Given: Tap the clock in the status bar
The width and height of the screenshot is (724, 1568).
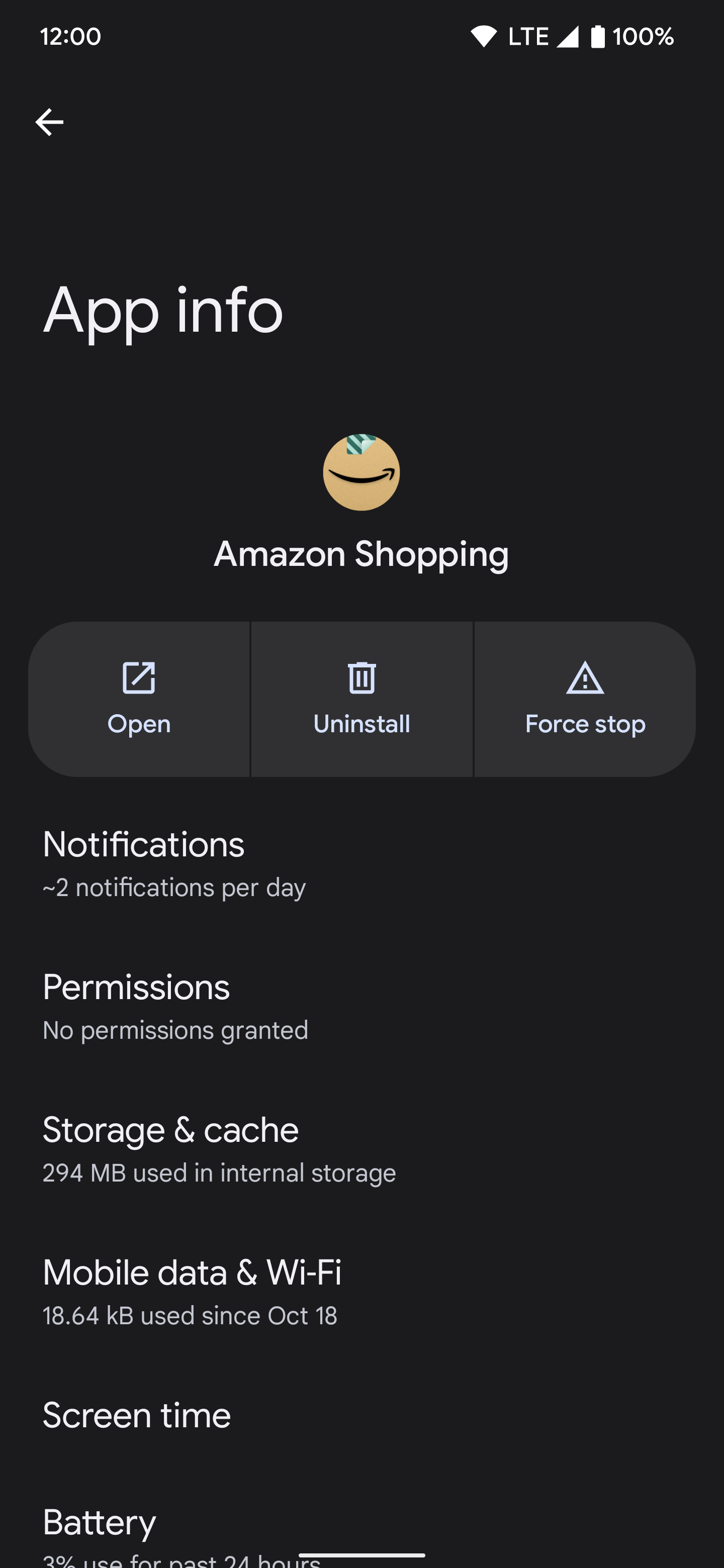Looking at the screenshot, I should tap(70, 36).
